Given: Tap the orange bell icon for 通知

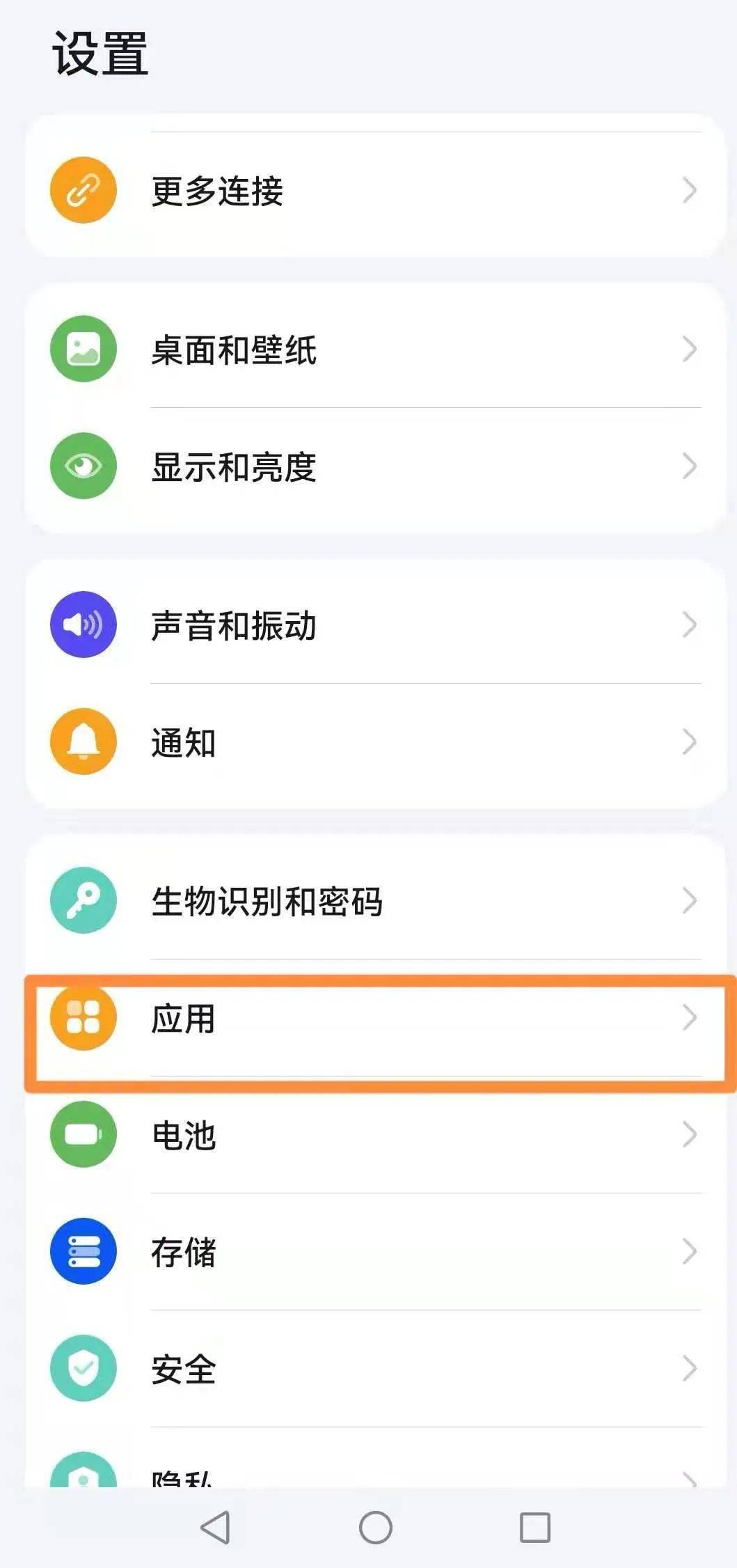Looking at the screenshot, I should 82,742.
